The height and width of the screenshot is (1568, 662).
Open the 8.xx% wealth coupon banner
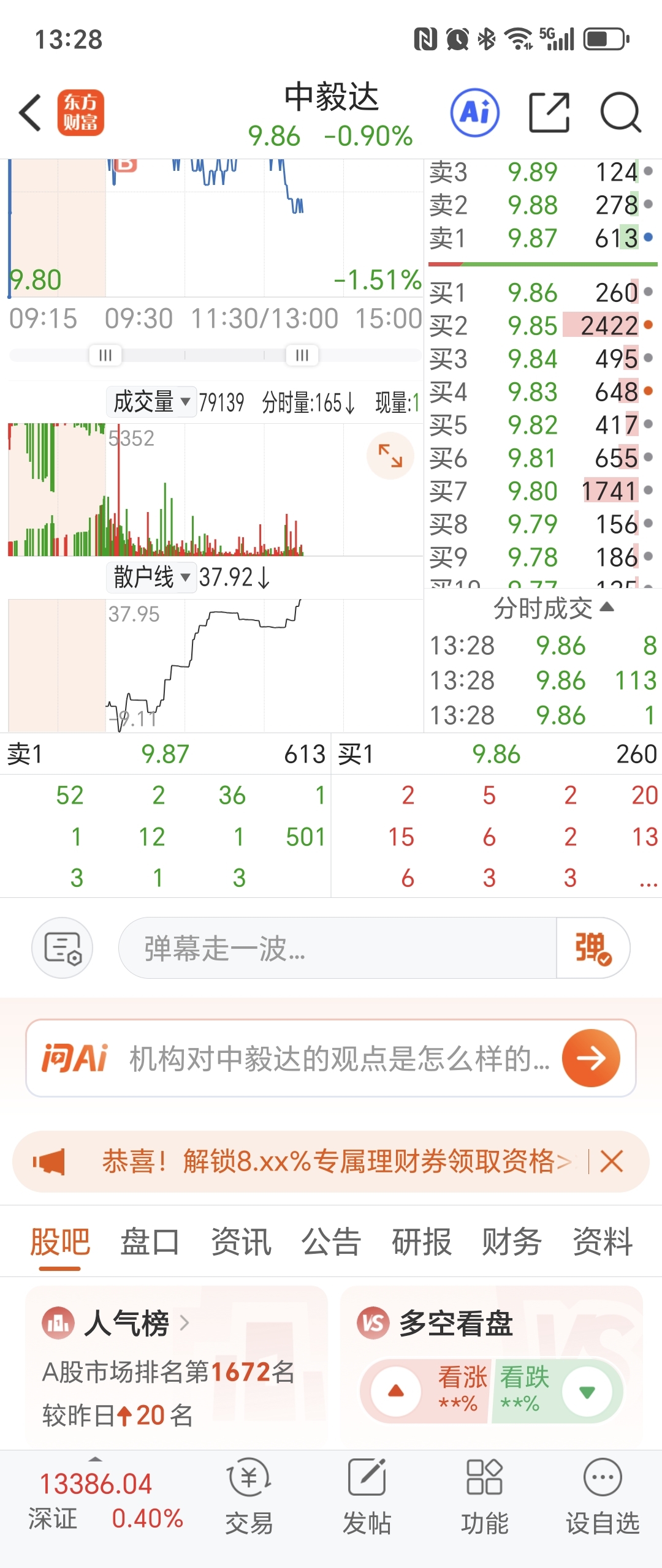[x=337, y=1161]
